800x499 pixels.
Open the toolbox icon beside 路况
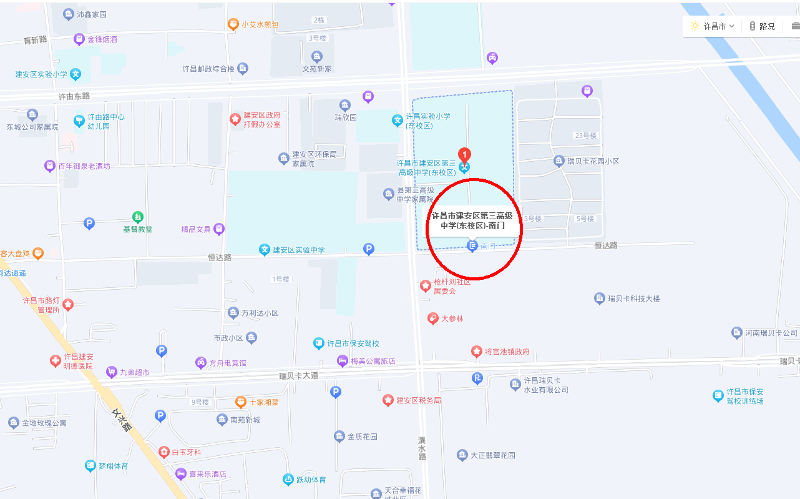tap(795, 26)
